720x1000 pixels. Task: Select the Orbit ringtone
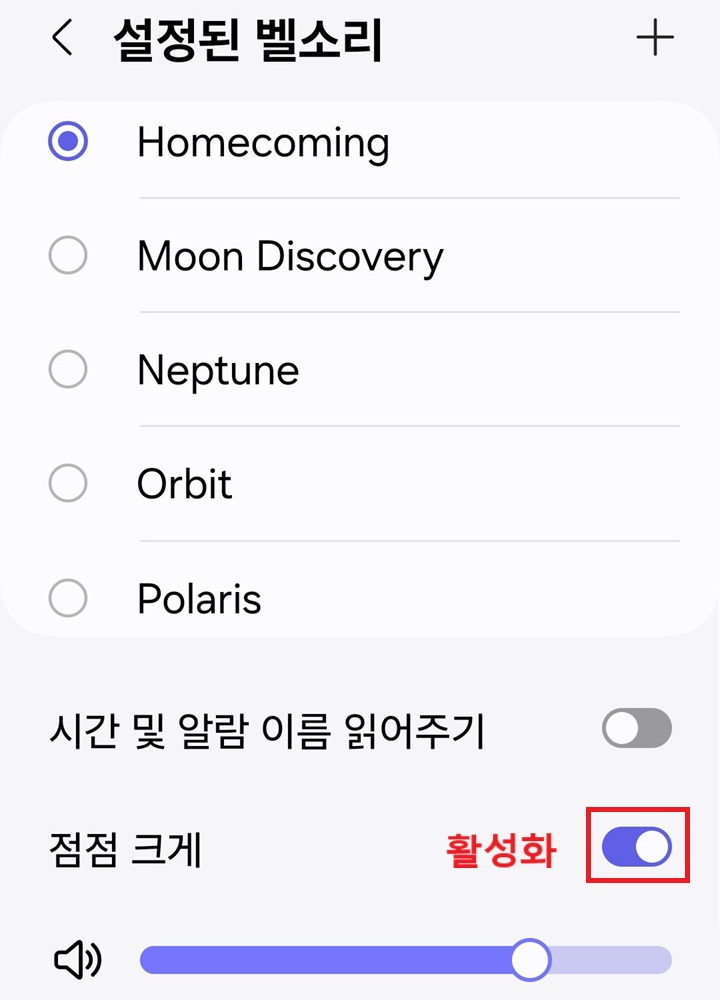[x=68, y=484]
